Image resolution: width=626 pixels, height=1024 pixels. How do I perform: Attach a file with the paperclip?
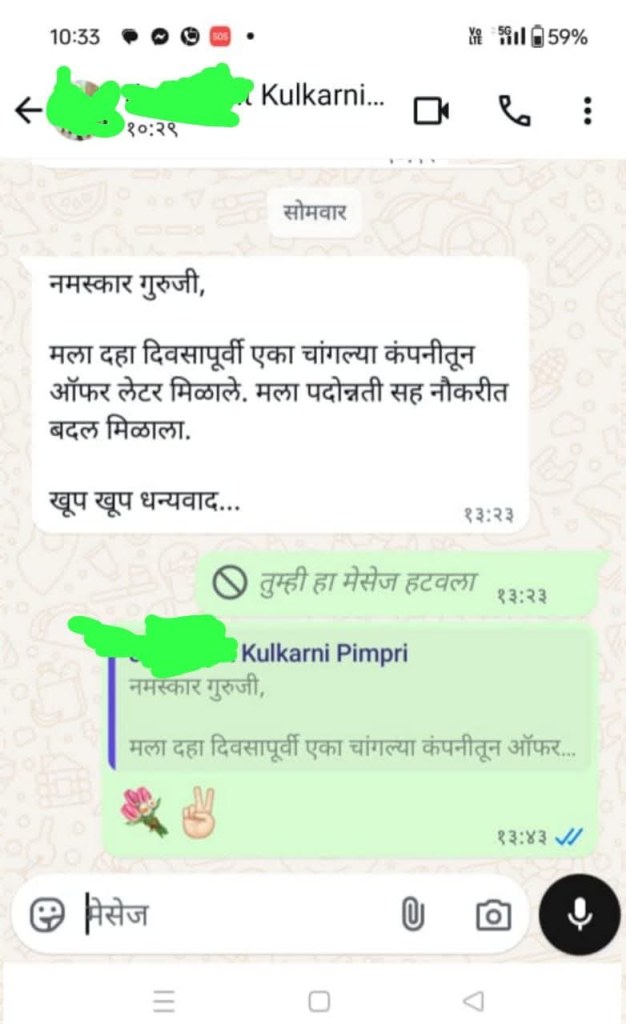412,914
